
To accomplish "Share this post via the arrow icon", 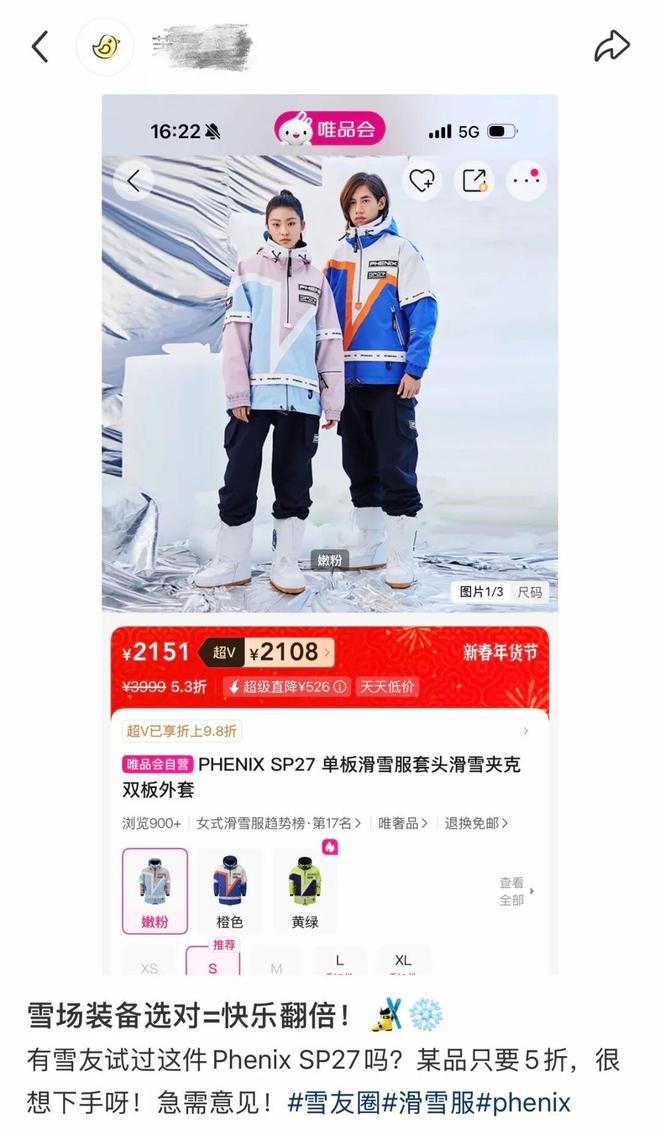I will tap(611, 46).
